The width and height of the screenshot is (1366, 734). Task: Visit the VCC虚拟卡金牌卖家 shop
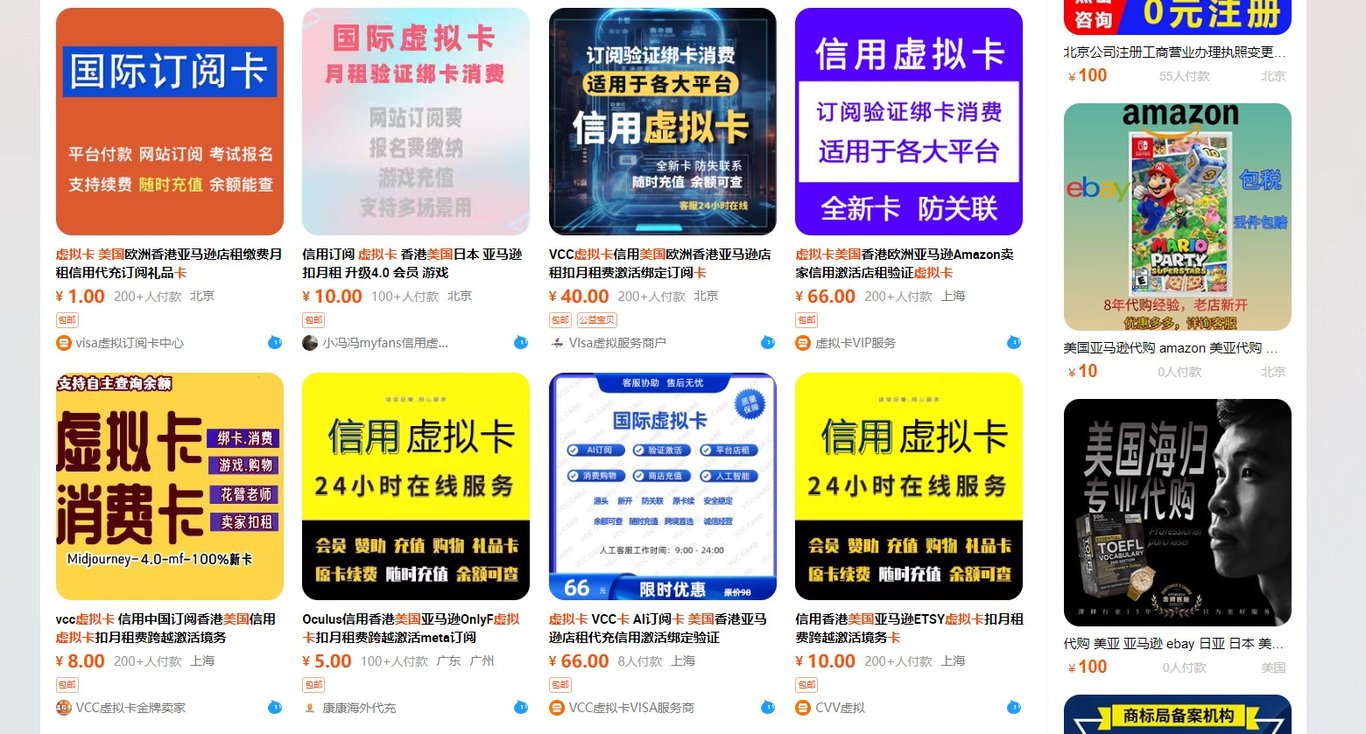[x=130, y=708]
